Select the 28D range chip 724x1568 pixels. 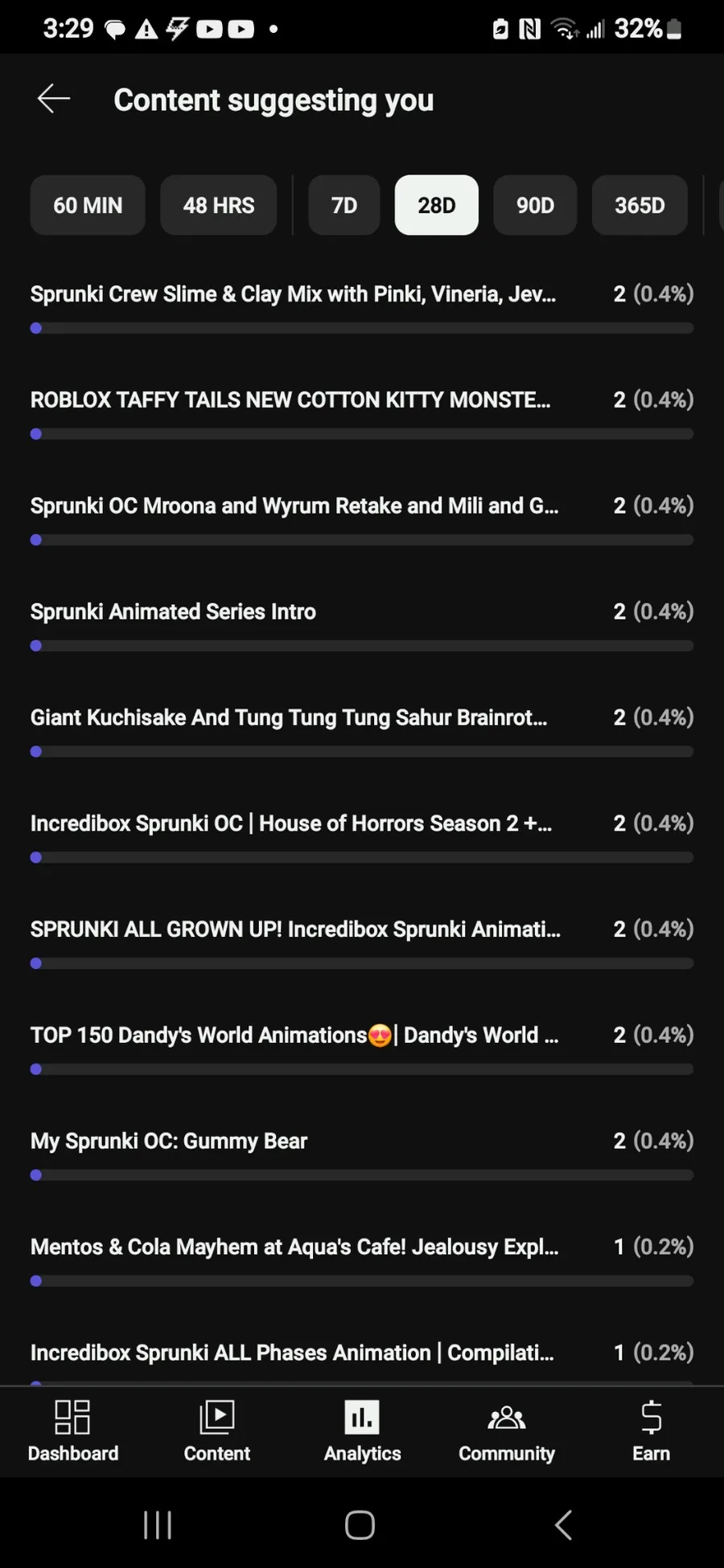point(436,205)
